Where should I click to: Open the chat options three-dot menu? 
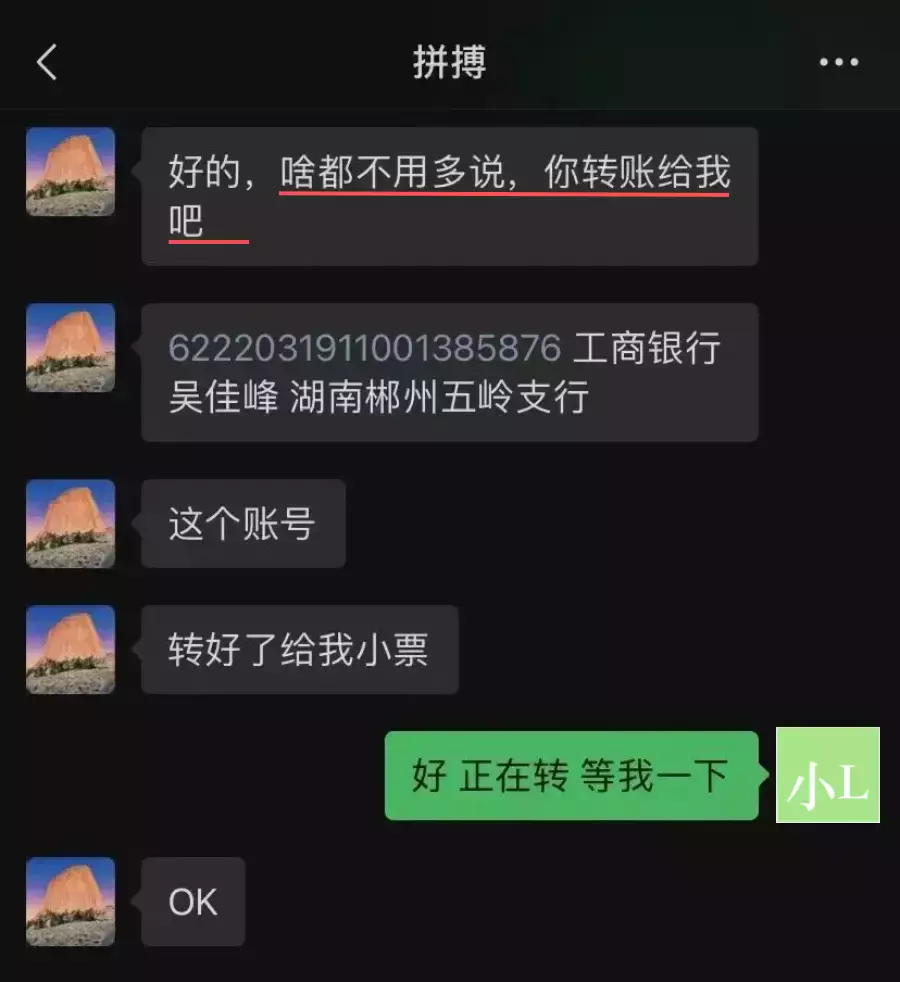coord(836,62)
